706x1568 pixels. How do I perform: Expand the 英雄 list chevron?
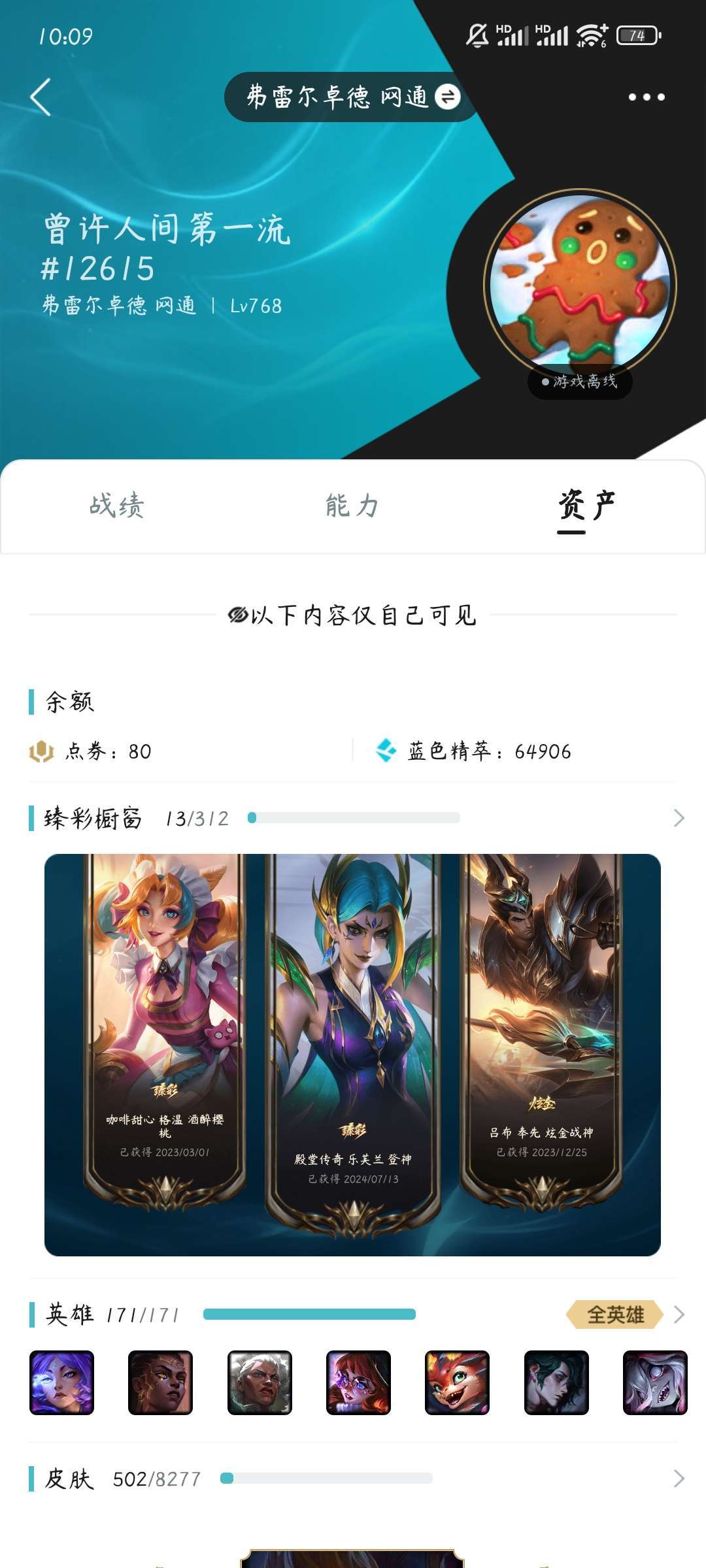click(679, 1315)
